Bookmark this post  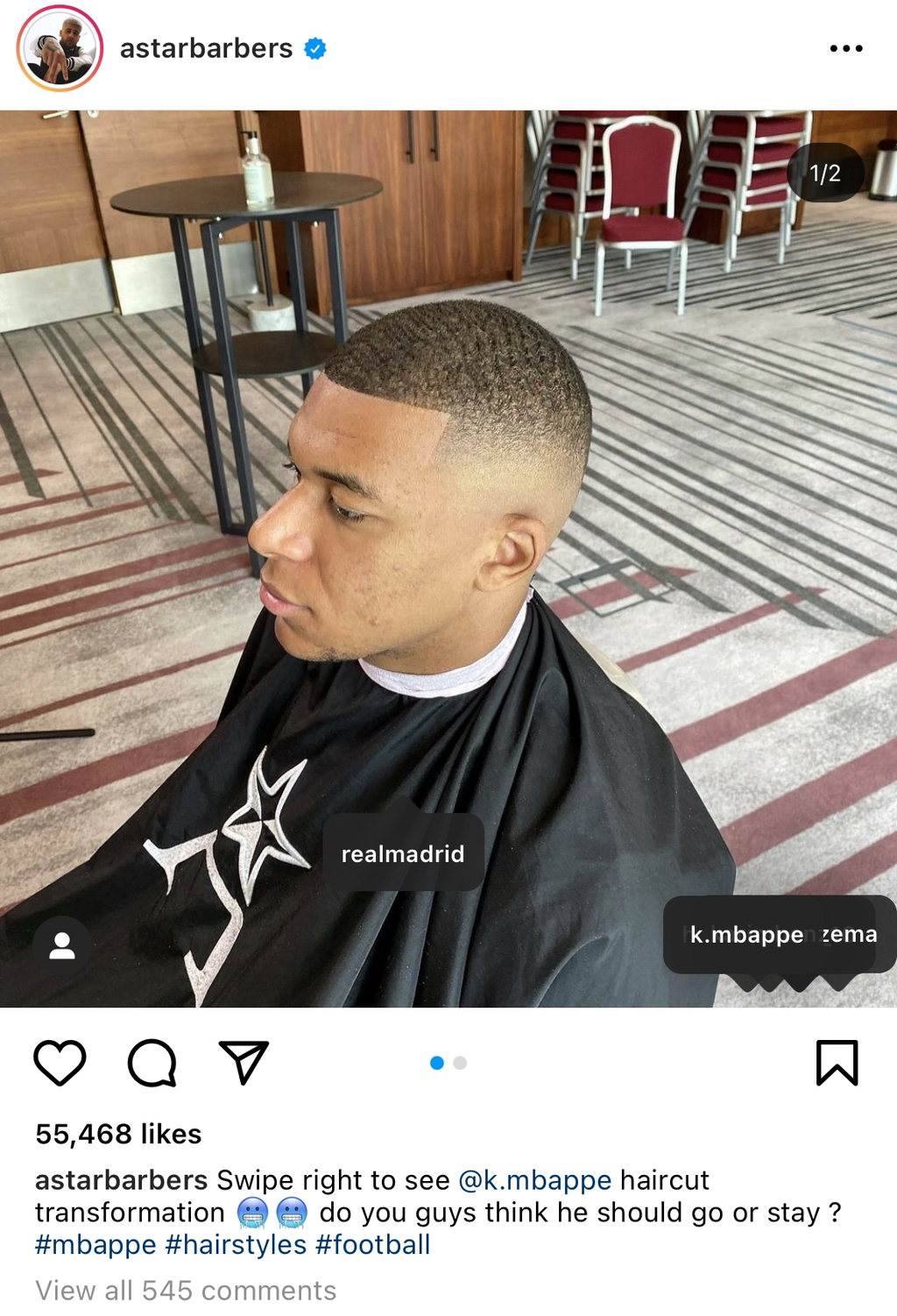(837, 1063)
